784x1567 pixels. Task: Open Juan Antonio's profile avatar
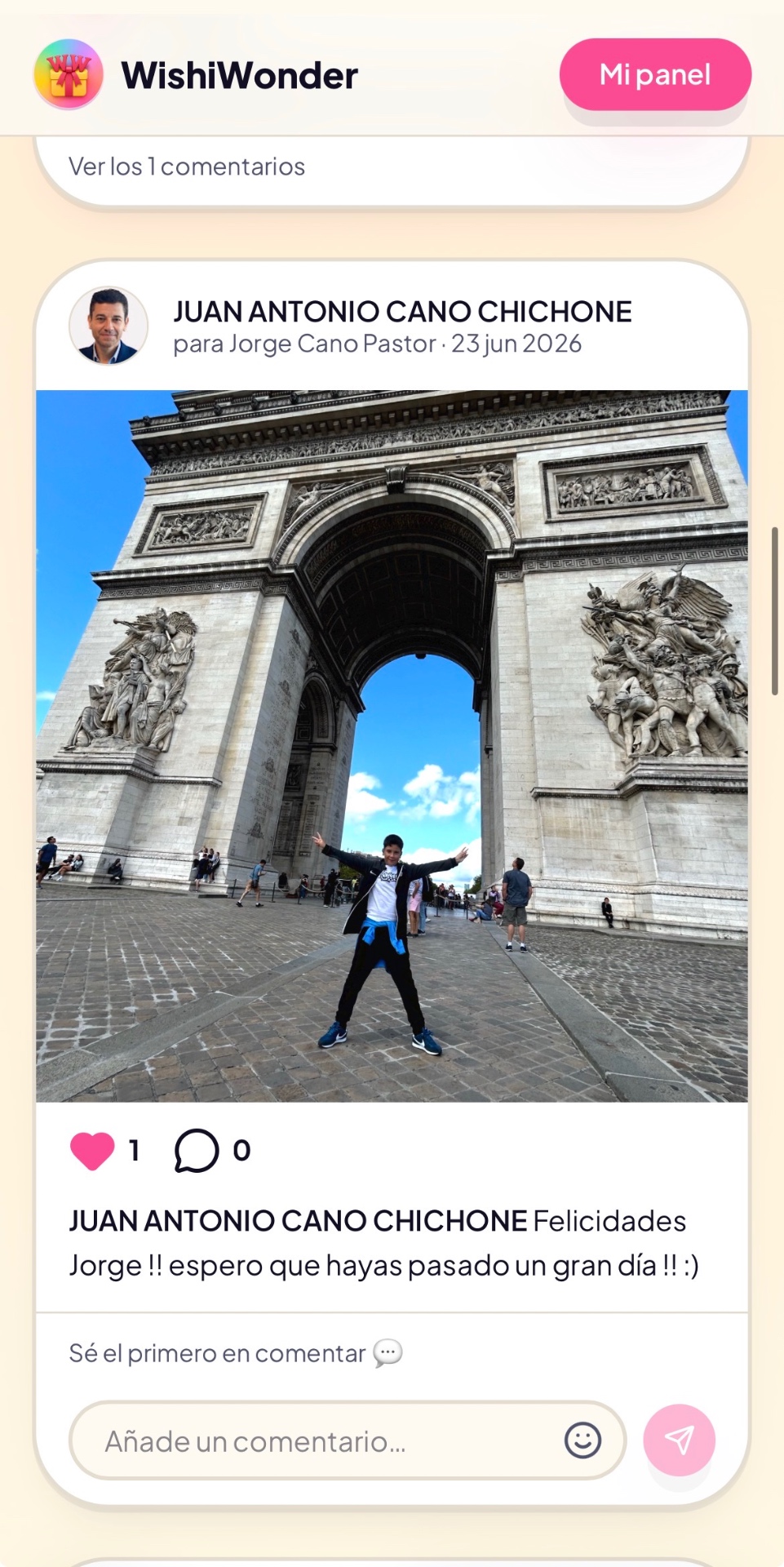(109, 326)
